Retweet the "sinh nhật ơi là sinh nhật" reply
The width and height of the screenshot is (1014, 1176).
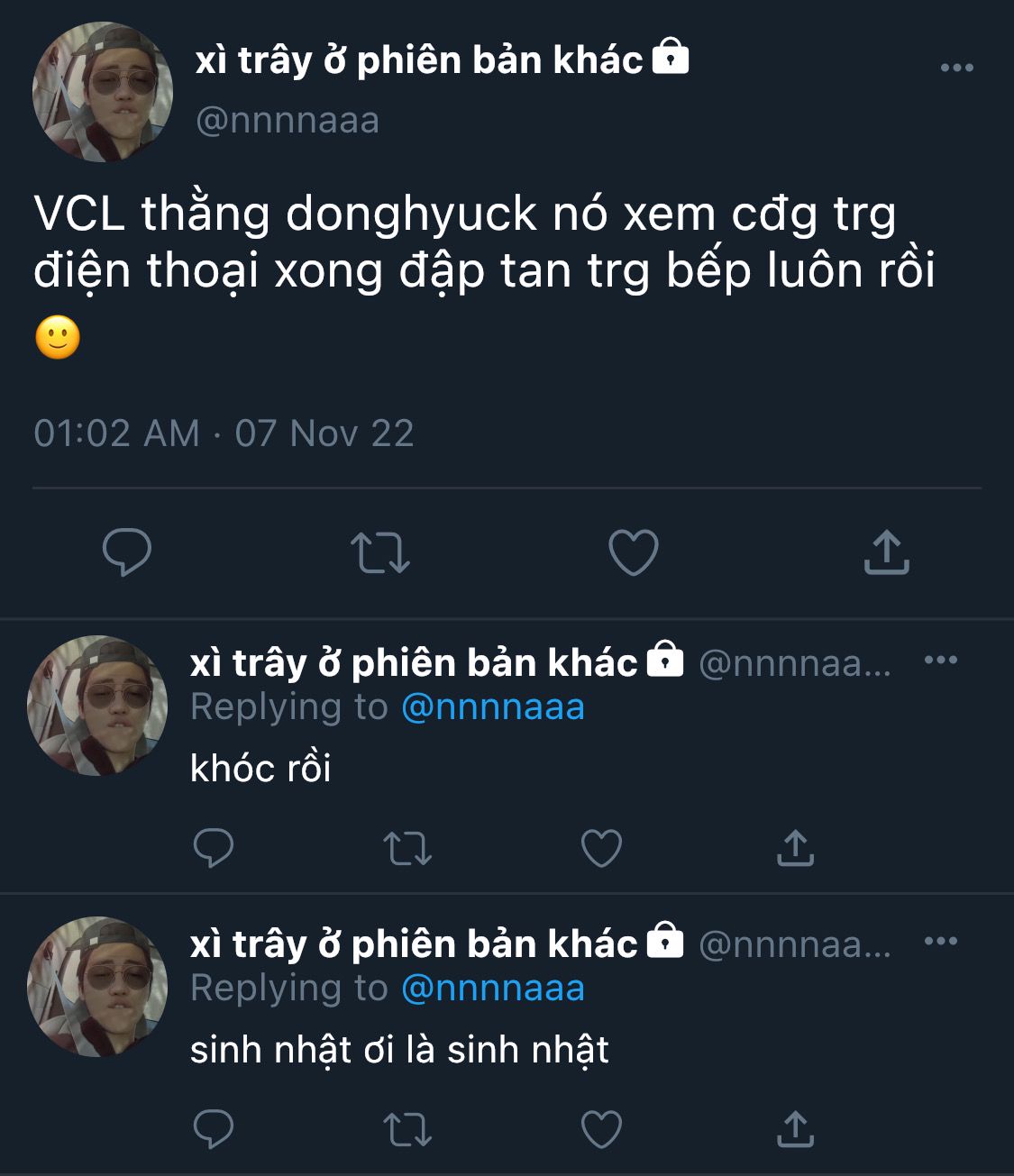tap(407, 1129)
